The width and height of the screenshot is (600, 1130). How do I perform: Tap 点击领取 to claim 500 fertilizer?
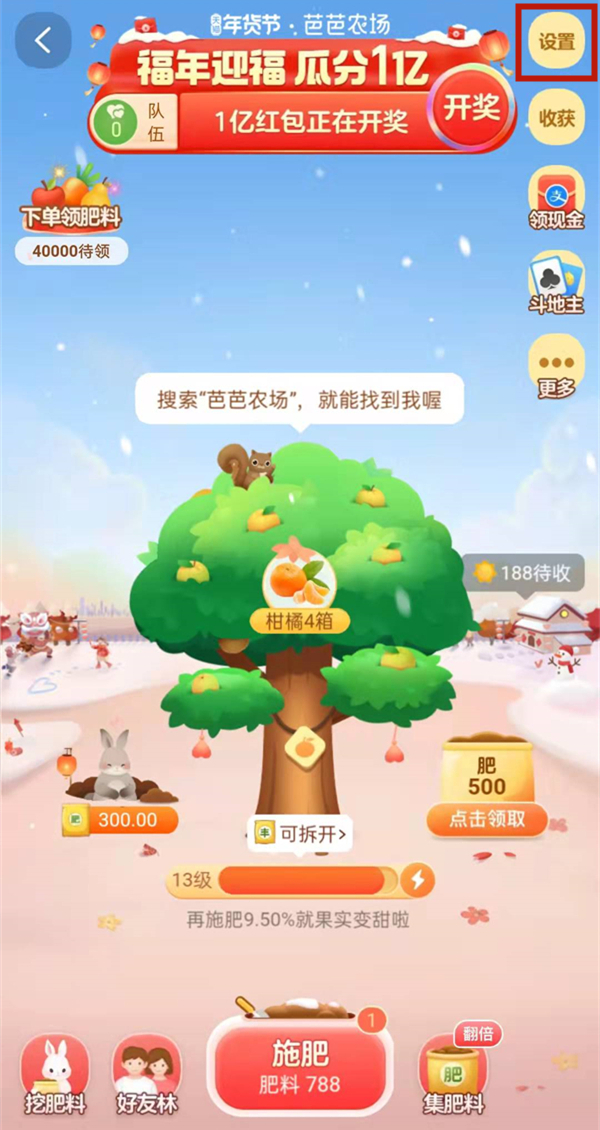487,819
